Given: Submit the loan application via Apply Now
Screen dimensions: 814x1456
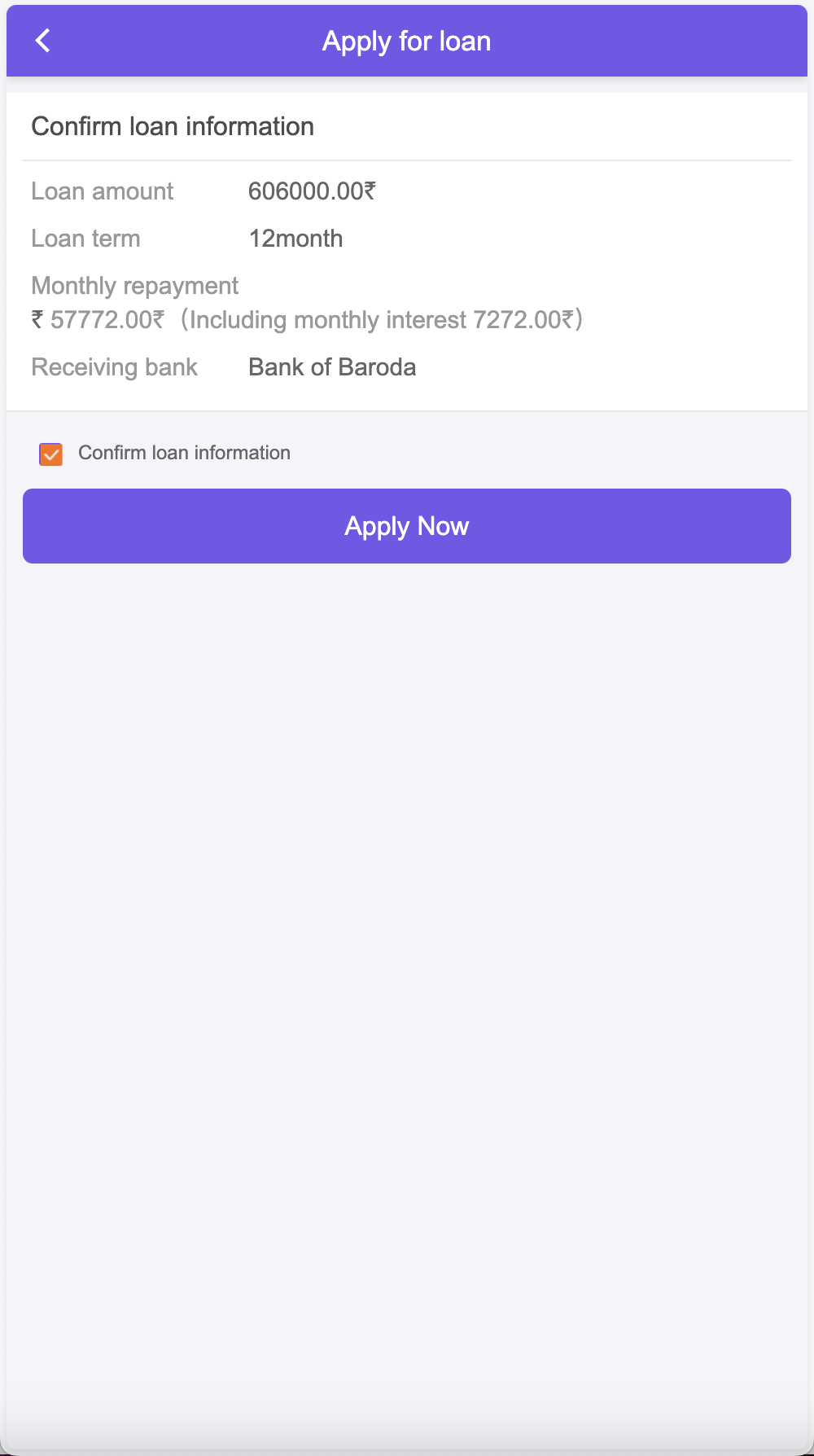Looking at the screenshot, I should point(407,526).
